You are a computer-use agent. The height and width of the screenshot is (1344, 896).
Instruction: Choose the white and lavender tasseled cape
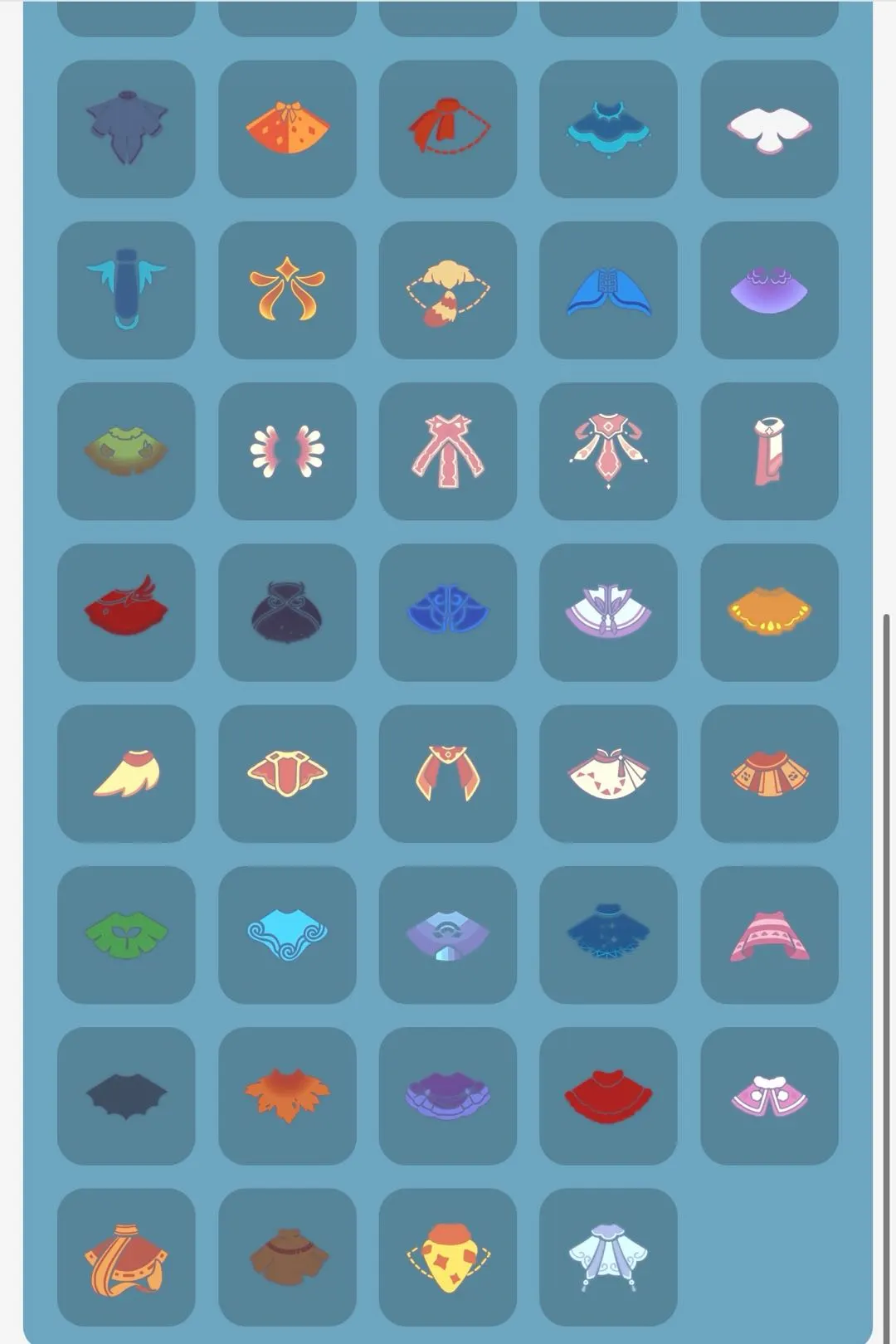[x=608, y=611]
